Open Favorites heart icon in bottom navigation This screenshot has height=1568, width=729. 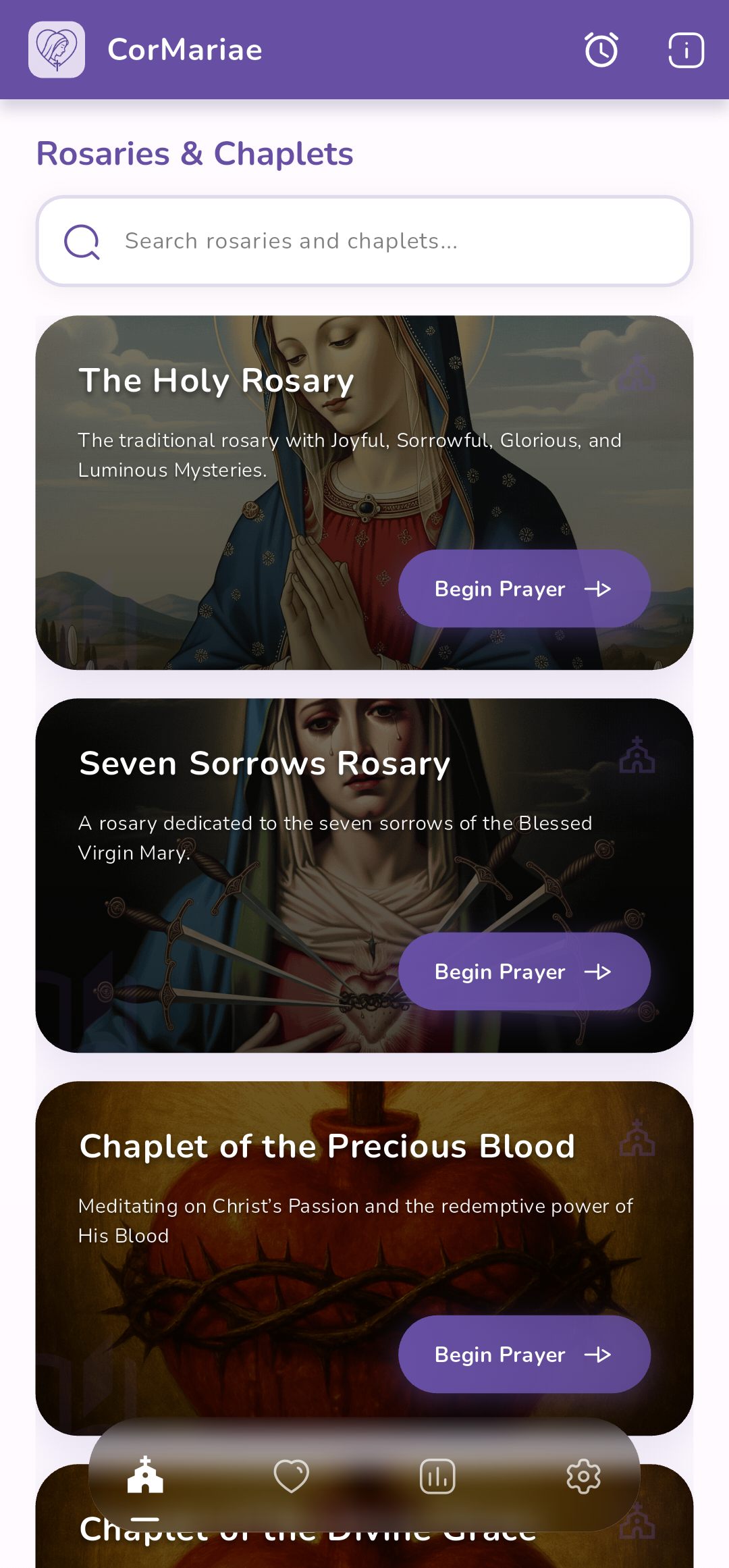(291, 1476)
